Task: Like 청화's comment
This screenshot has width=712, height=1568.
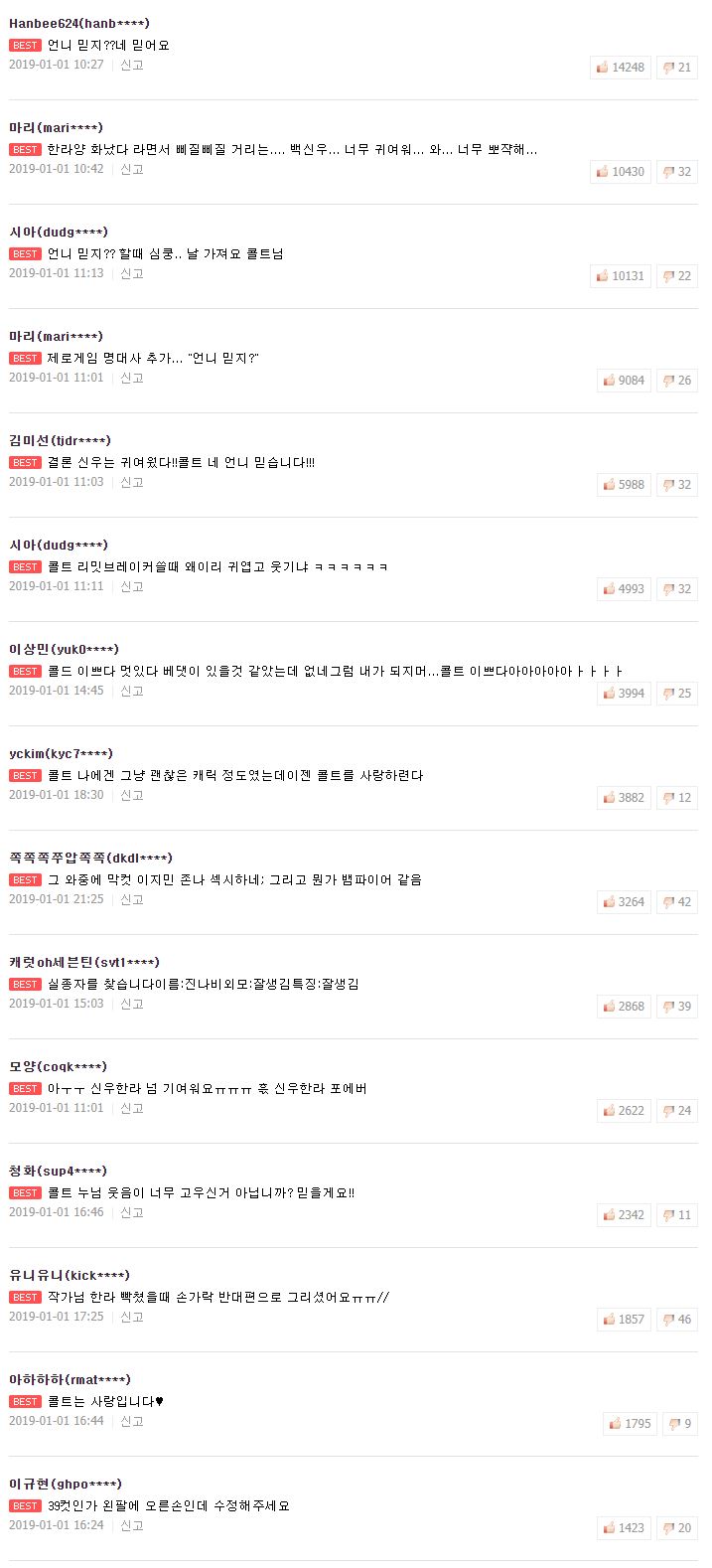Action: click(624, 1215)
